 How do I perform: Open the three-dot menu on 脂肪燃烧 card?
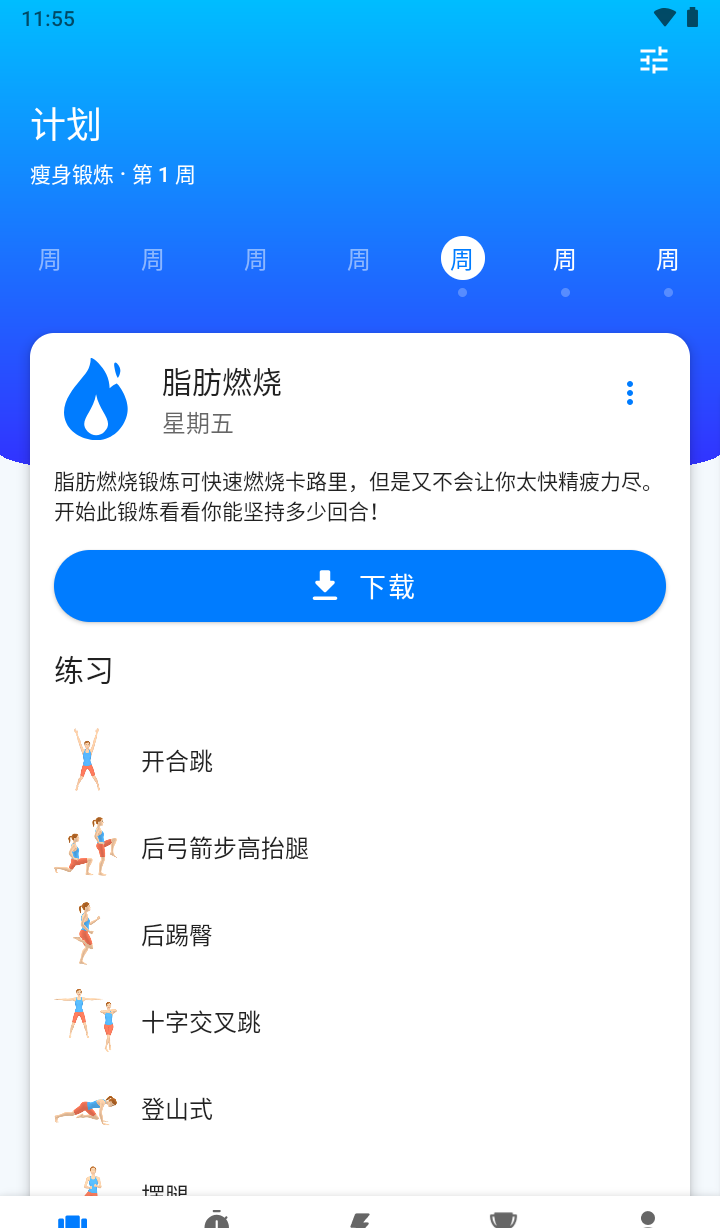tap(629, 392)
